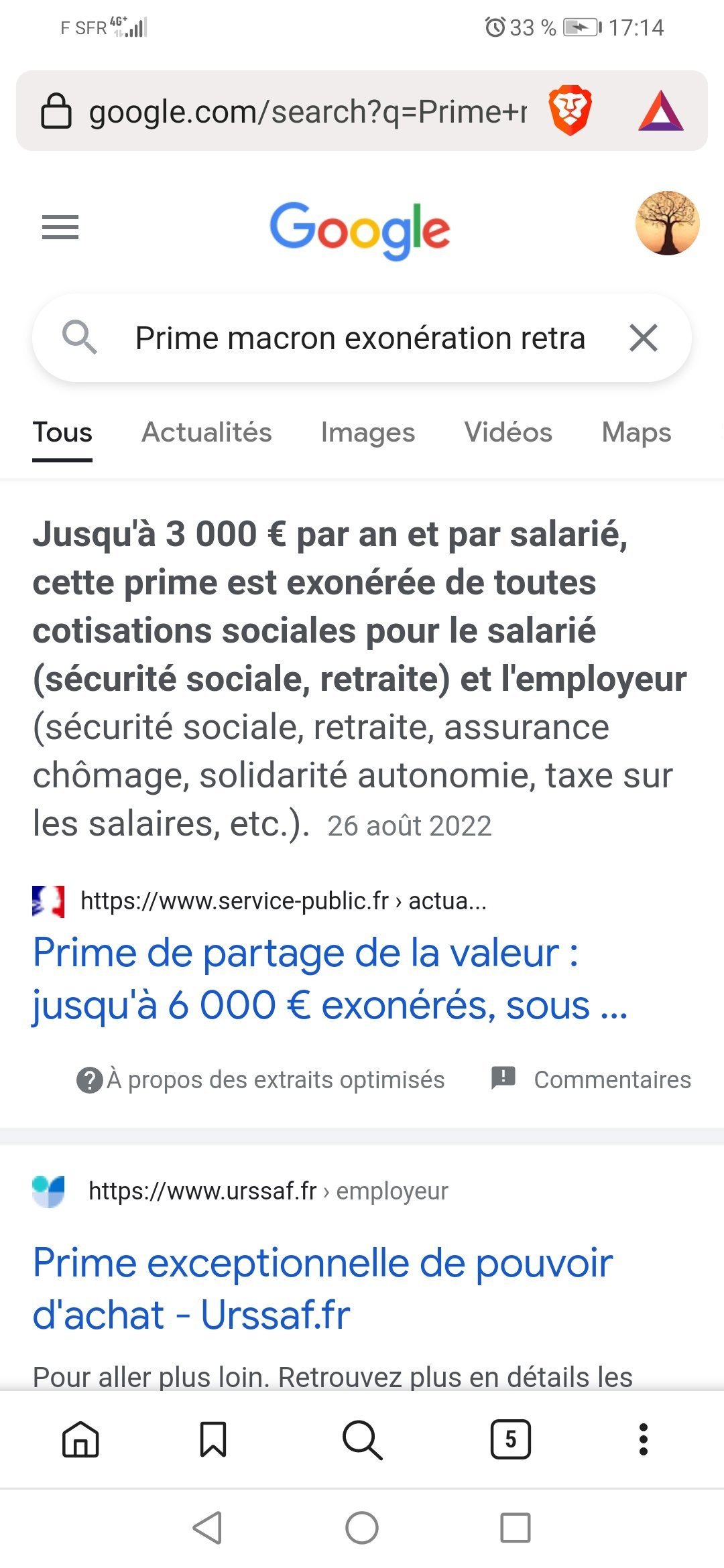Switch to the Vidéos tab
This screenshot has width=724, height=1568.
click(x=508, y=432)
